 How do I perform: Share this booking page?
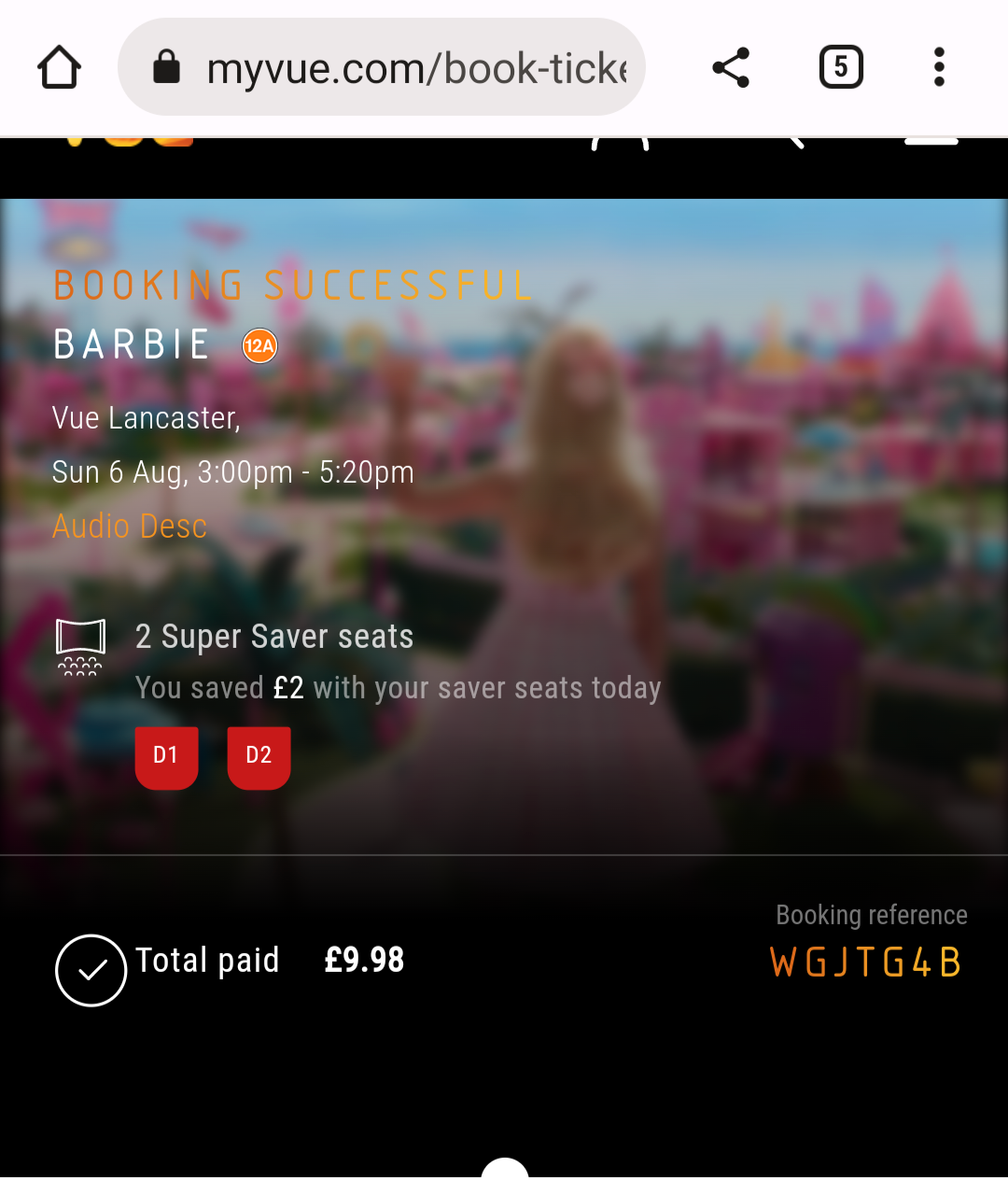[x=731, y=68]
